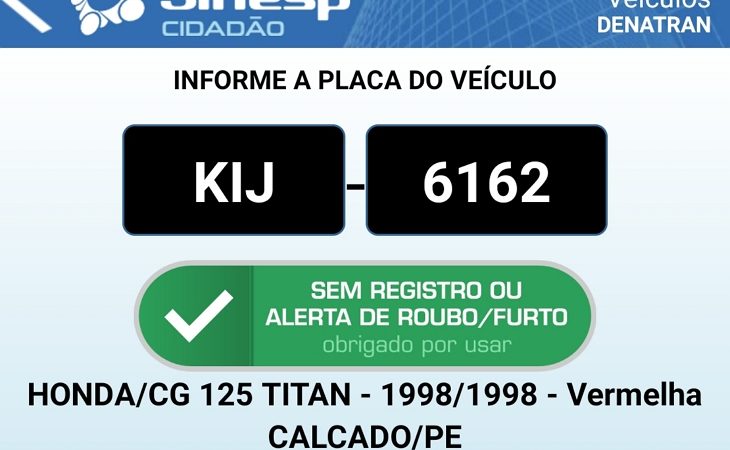The height and width of the screenshot is (450, 730).
Task: Edit the plate numbers field showing 6162
Action: 486,181
